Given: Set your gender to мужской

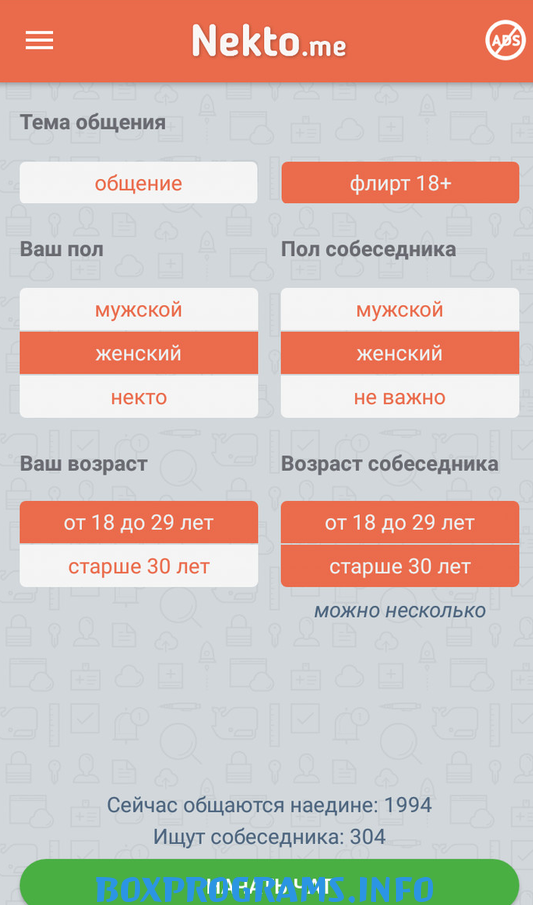Looking at the screenshot, I should pos(139,309).
